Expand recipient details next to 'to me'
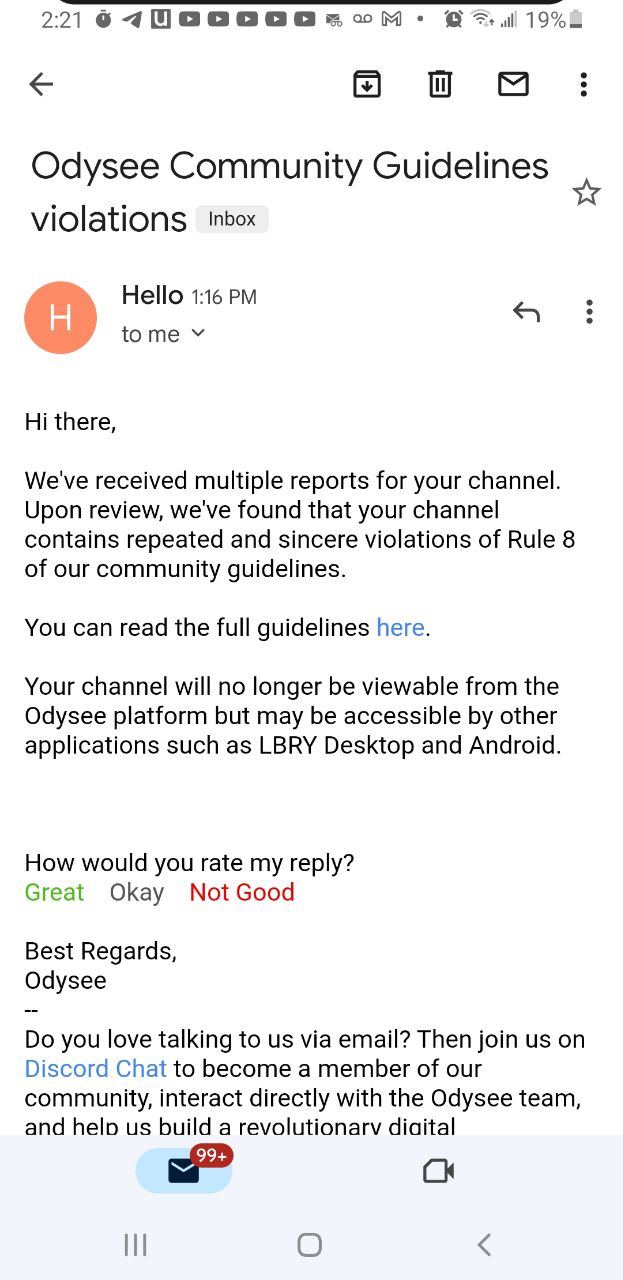The width and height of the screenshot is (623, 1280). pyautogui.click(x=198, y=333)
